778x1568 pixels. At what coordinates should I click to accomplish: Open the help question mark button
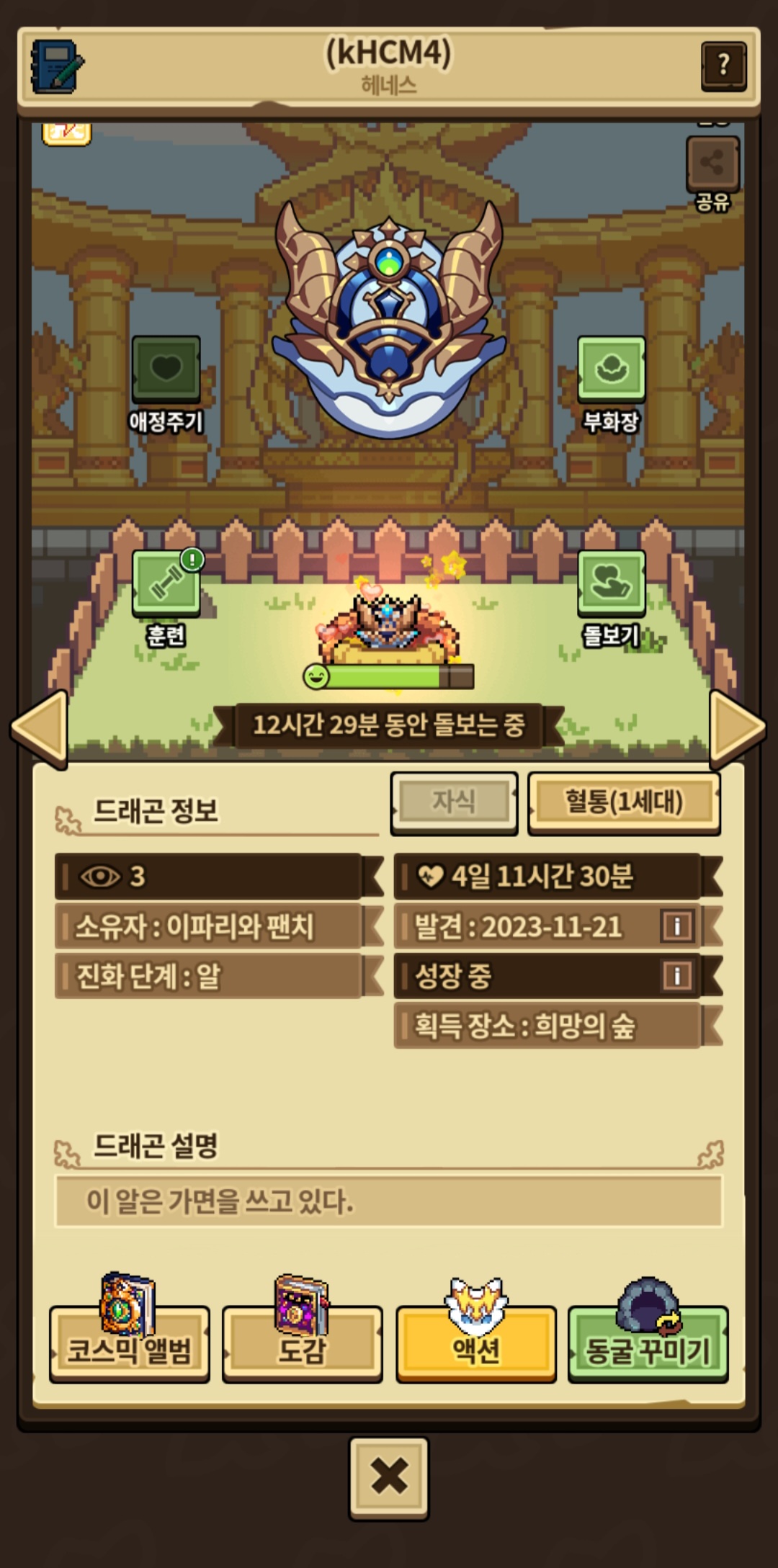point(723,66)
